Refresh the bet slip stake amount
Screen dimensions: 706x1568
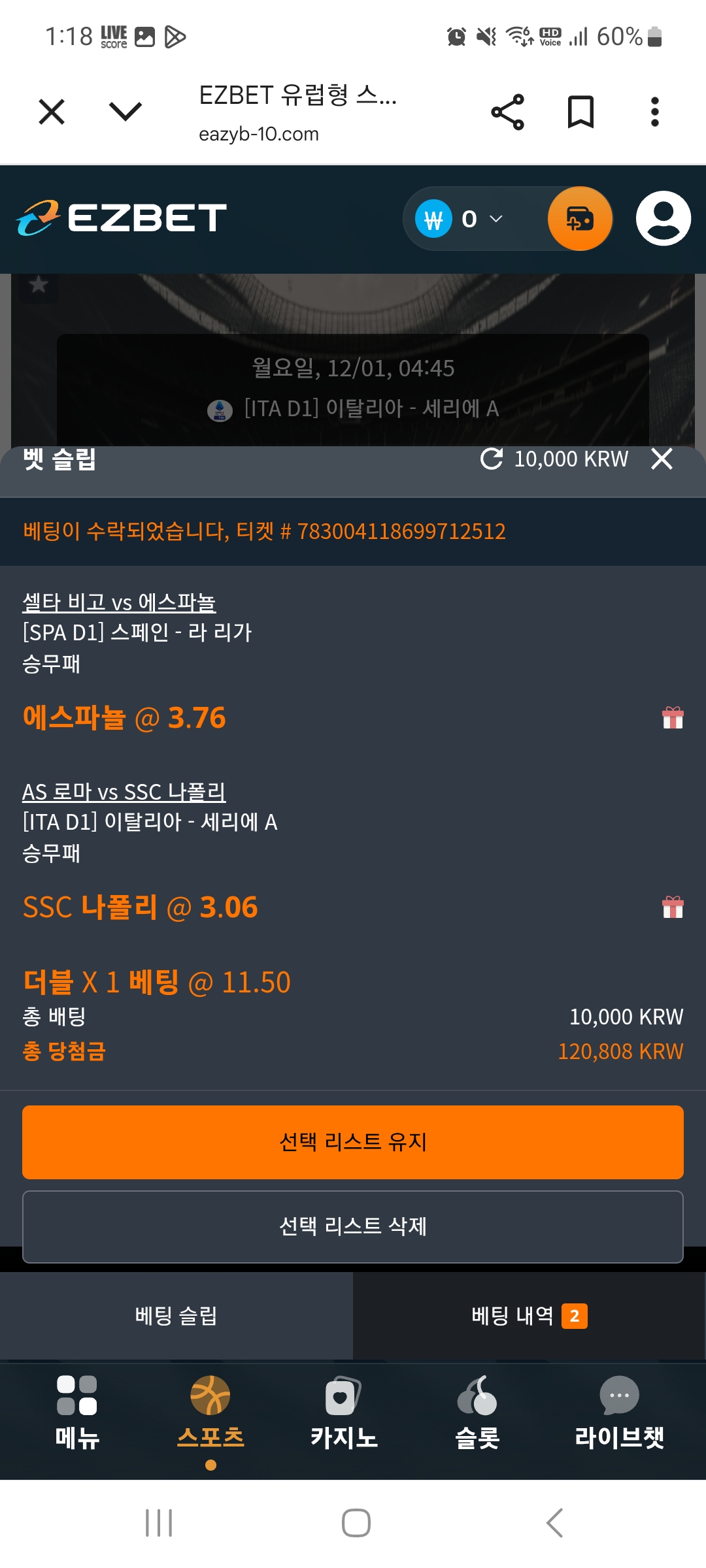(x=492, y=459)
